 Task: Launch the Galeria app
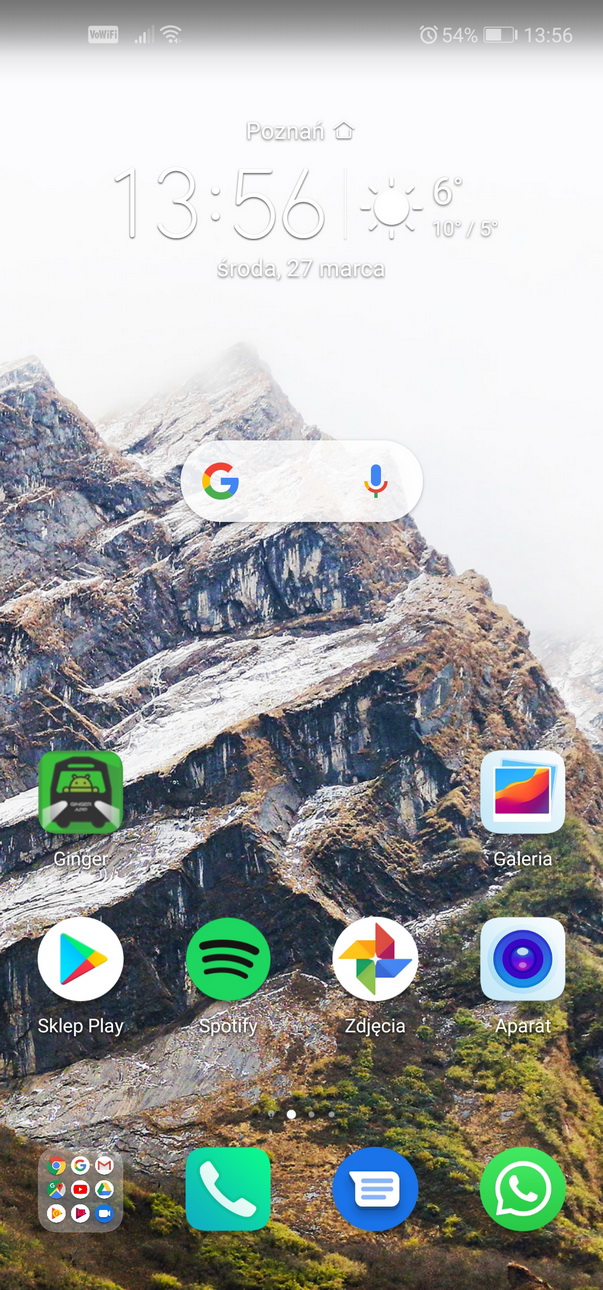coord(522,792)
